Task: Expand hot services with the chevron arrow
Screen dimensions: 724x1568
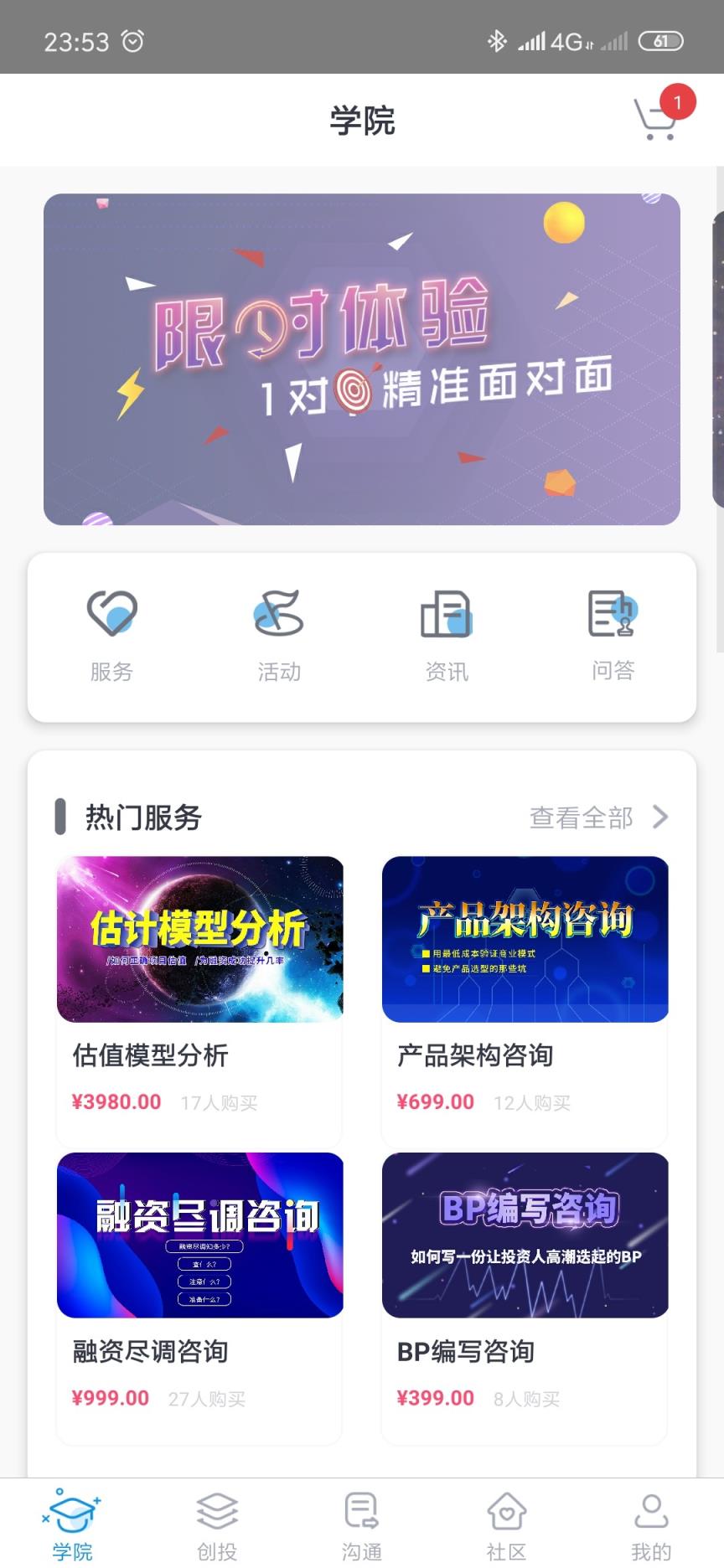Action: coord(661,817)
